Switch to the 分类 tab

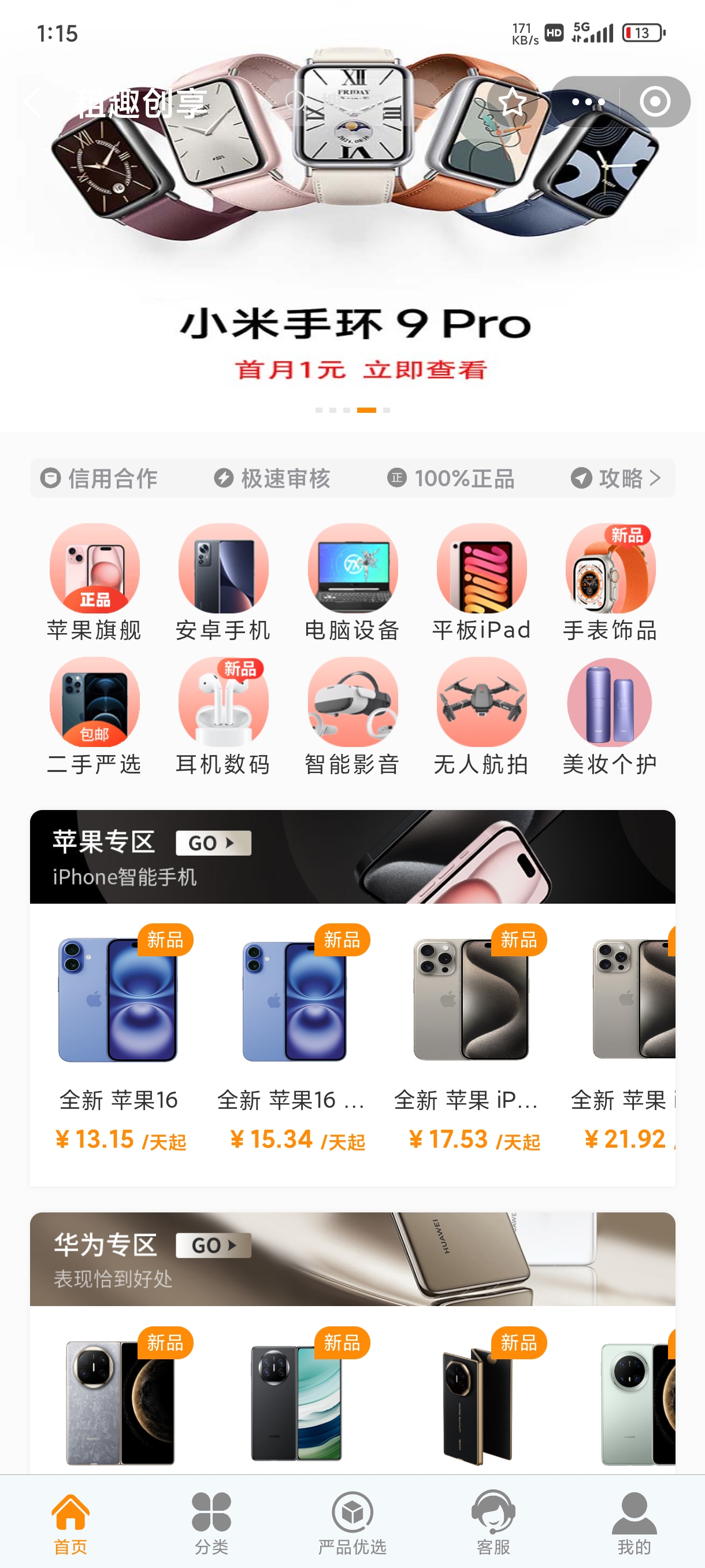[211, 1523]
